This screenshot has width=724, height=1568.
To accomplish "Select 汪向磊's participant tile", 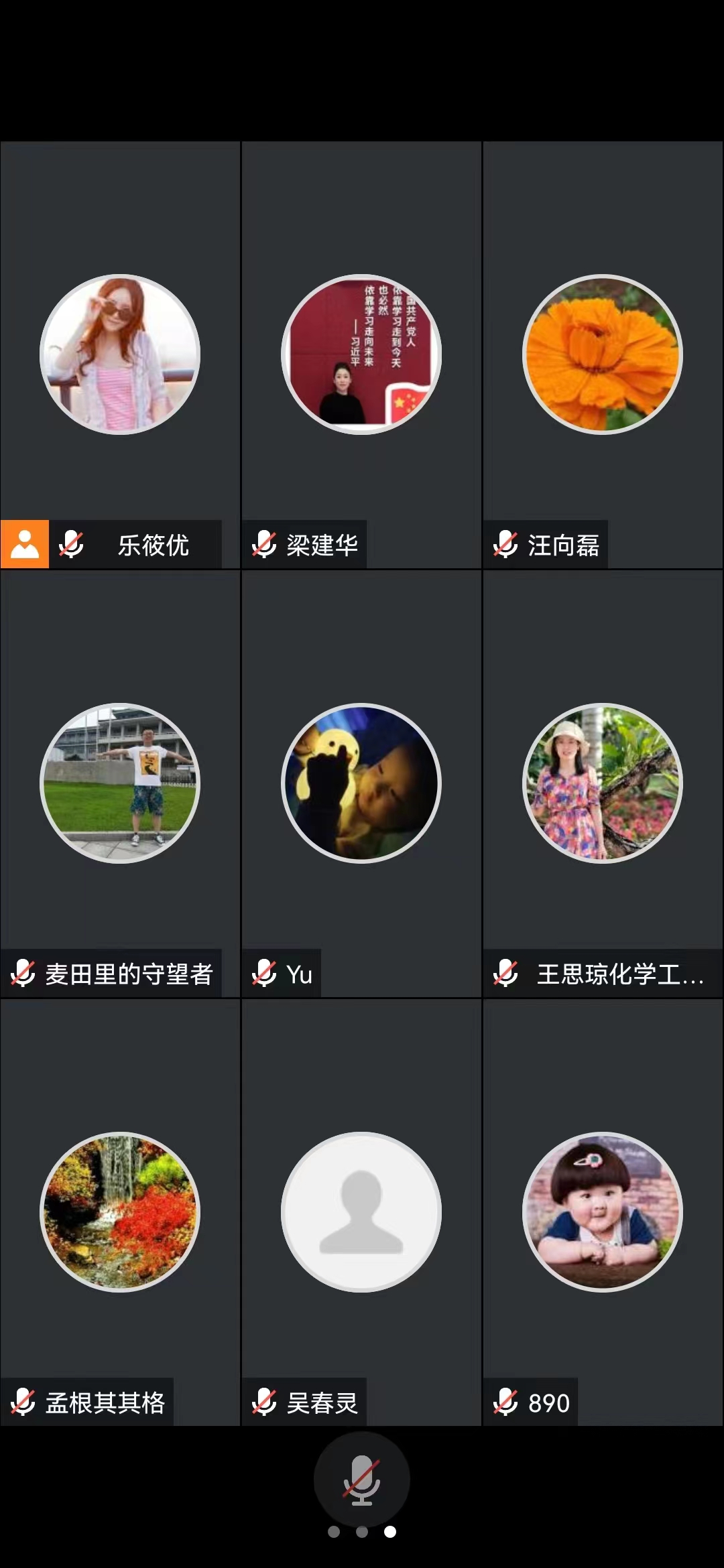I will click(602, 355).
